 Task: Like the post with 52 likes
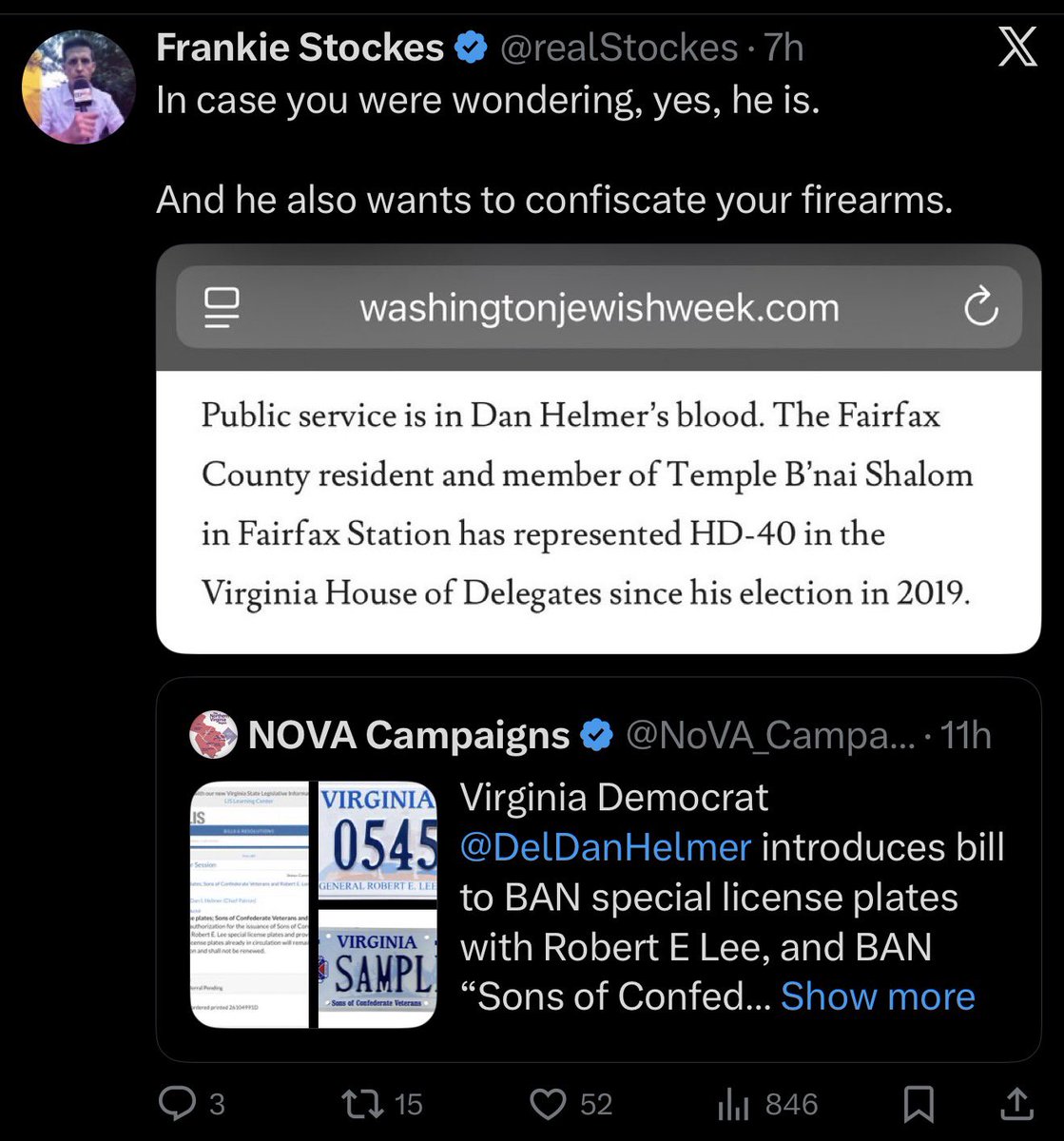[549, 1104]
